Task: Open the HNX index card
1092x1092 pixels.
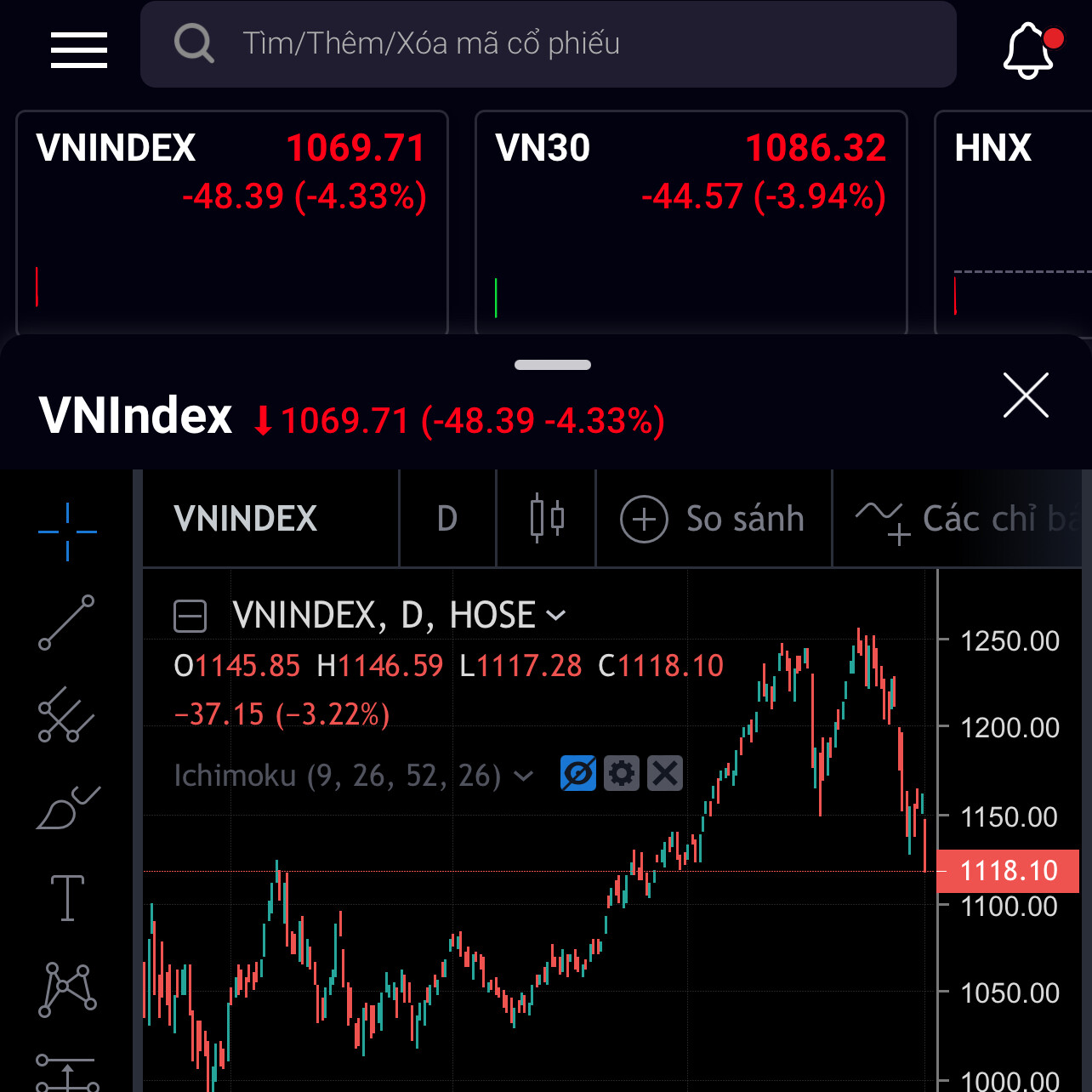Action: 1012,223
